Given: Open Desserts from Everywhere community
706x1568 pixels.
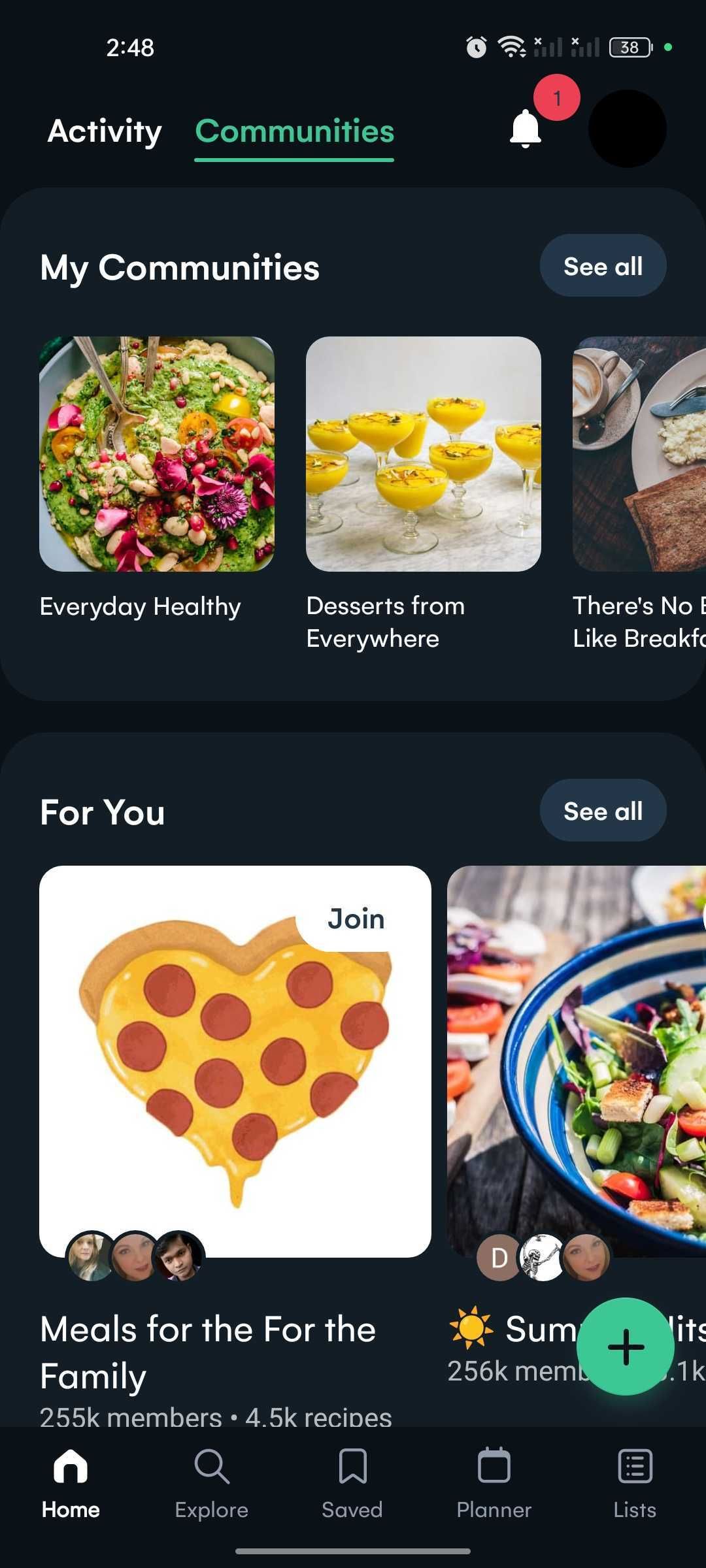Looking at the screenshot, I should coord(423,454).
